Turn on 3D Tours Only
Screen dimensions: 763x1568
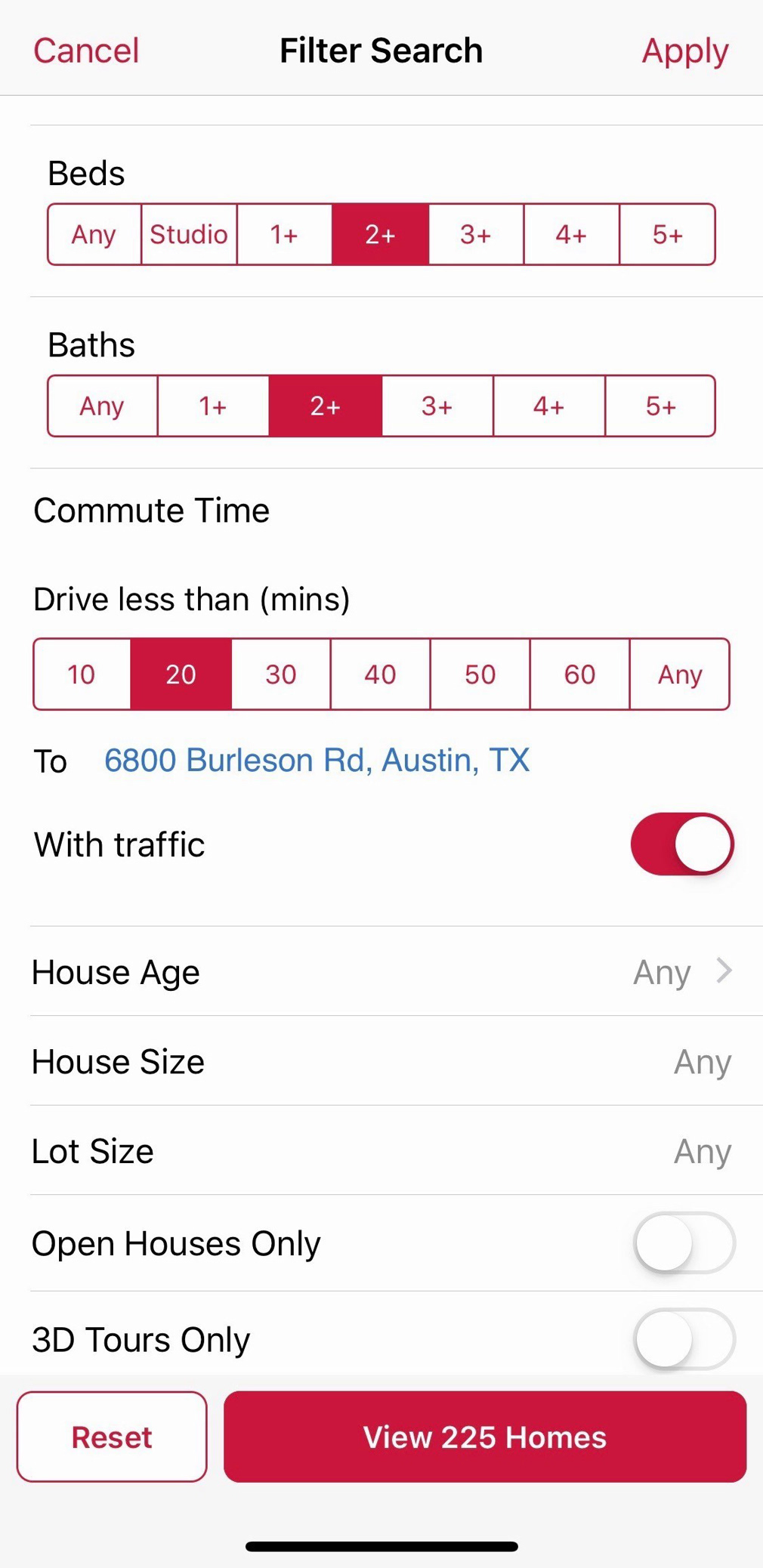pos(682,1338)
